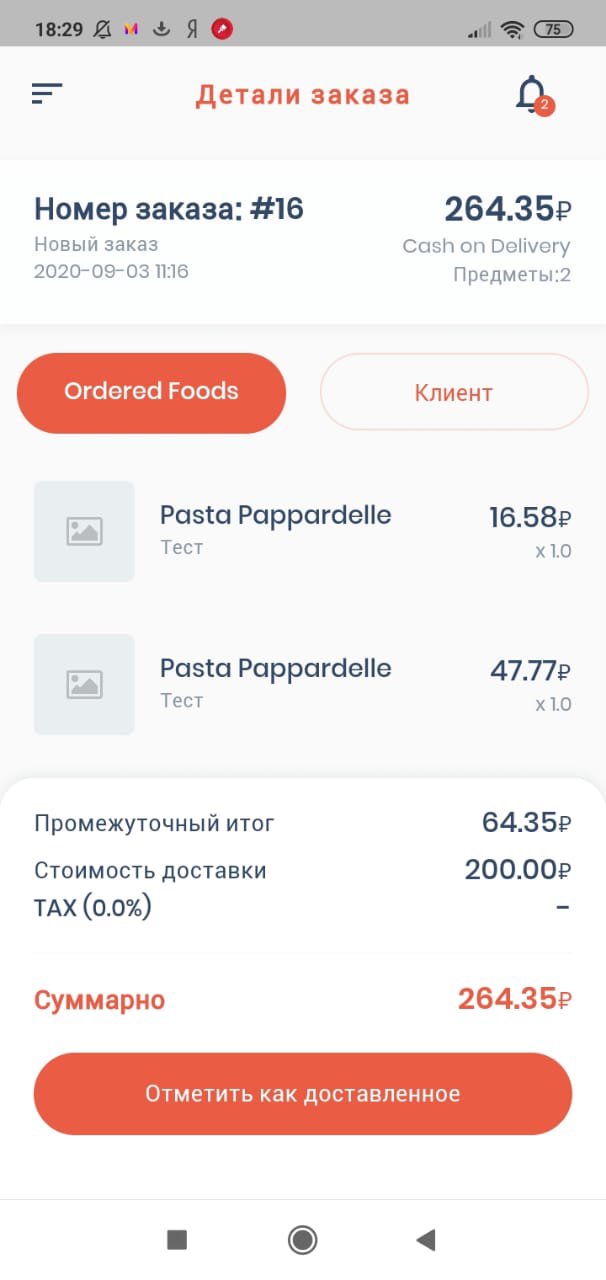Open the notifications bell

point(532,95)
